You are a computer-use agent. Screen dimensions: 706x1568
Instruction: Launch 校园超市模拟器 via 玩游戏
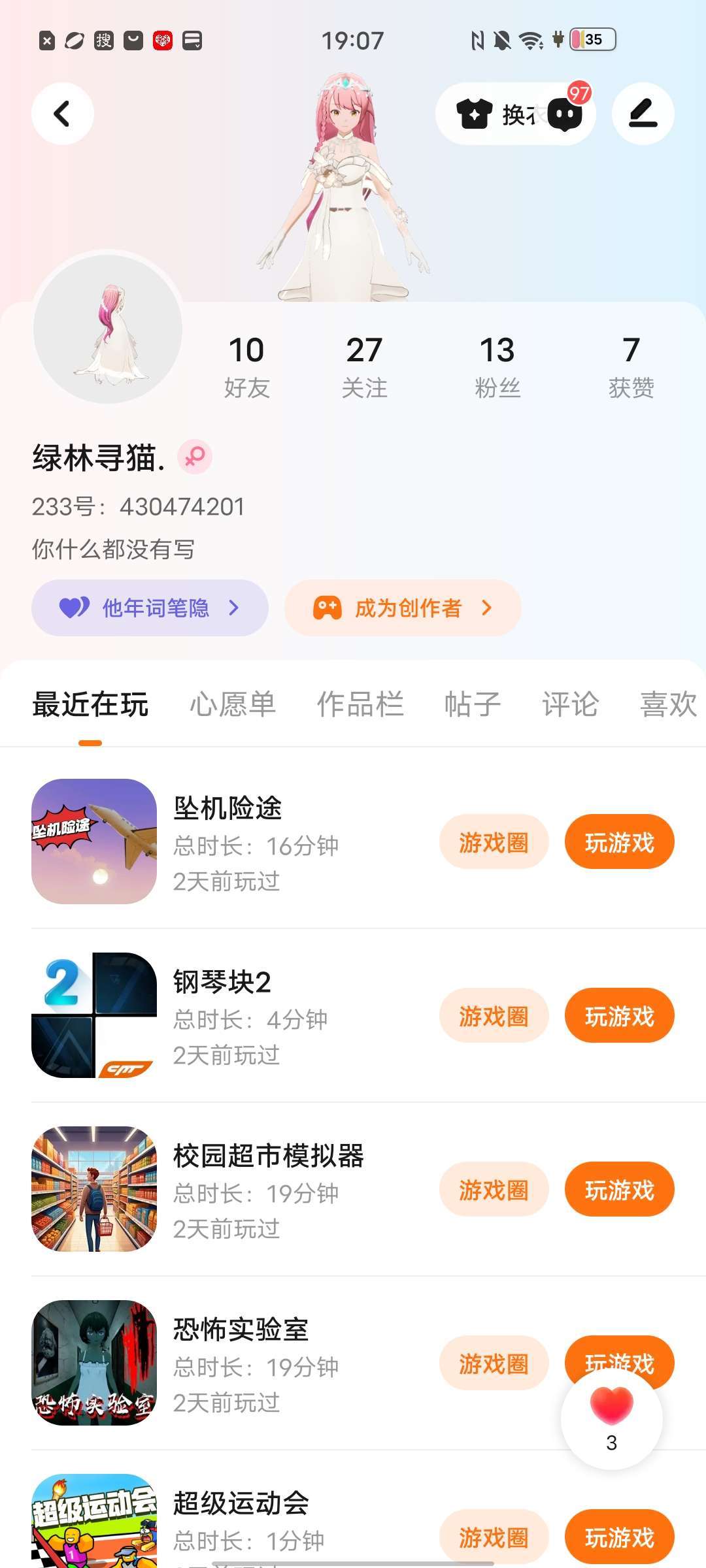(619, 1190)
